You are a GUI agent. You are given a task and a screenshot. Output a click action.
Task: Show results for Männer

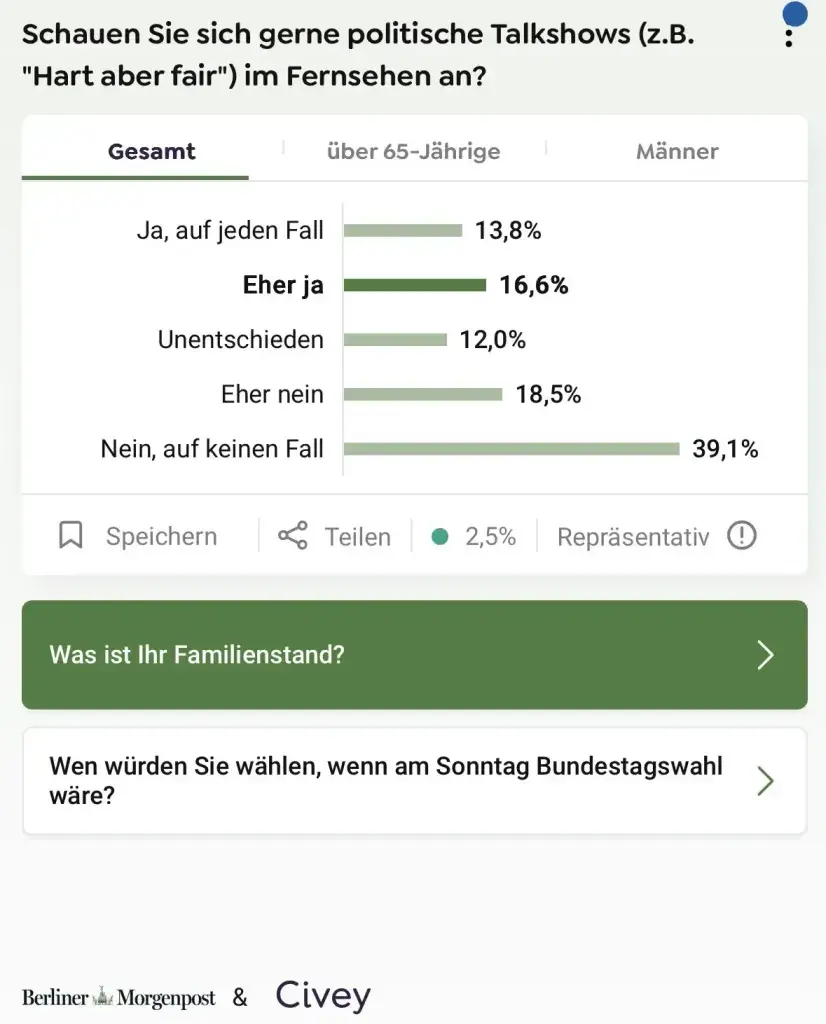(677, 152)
